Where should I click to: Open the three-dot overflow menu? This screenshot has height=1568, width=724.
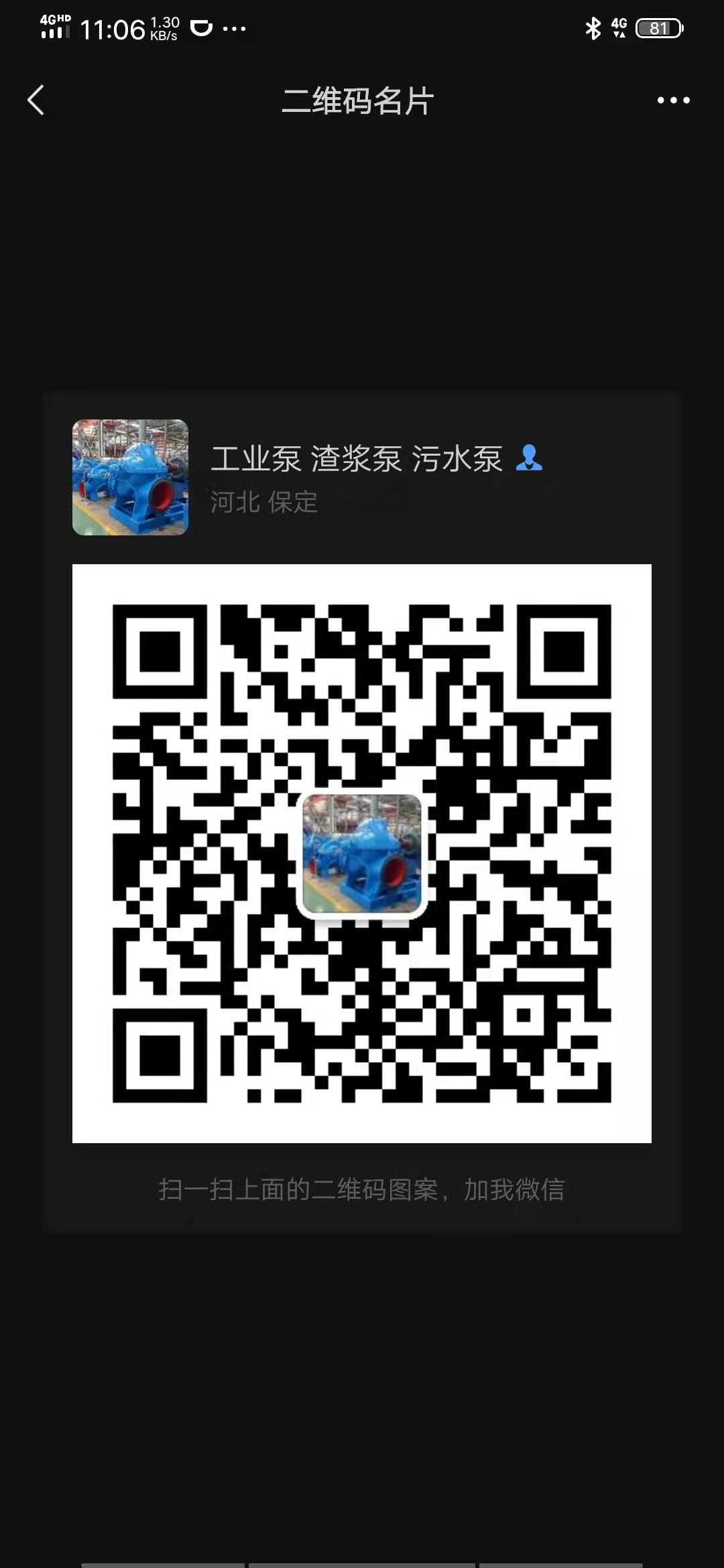(673, 101)
